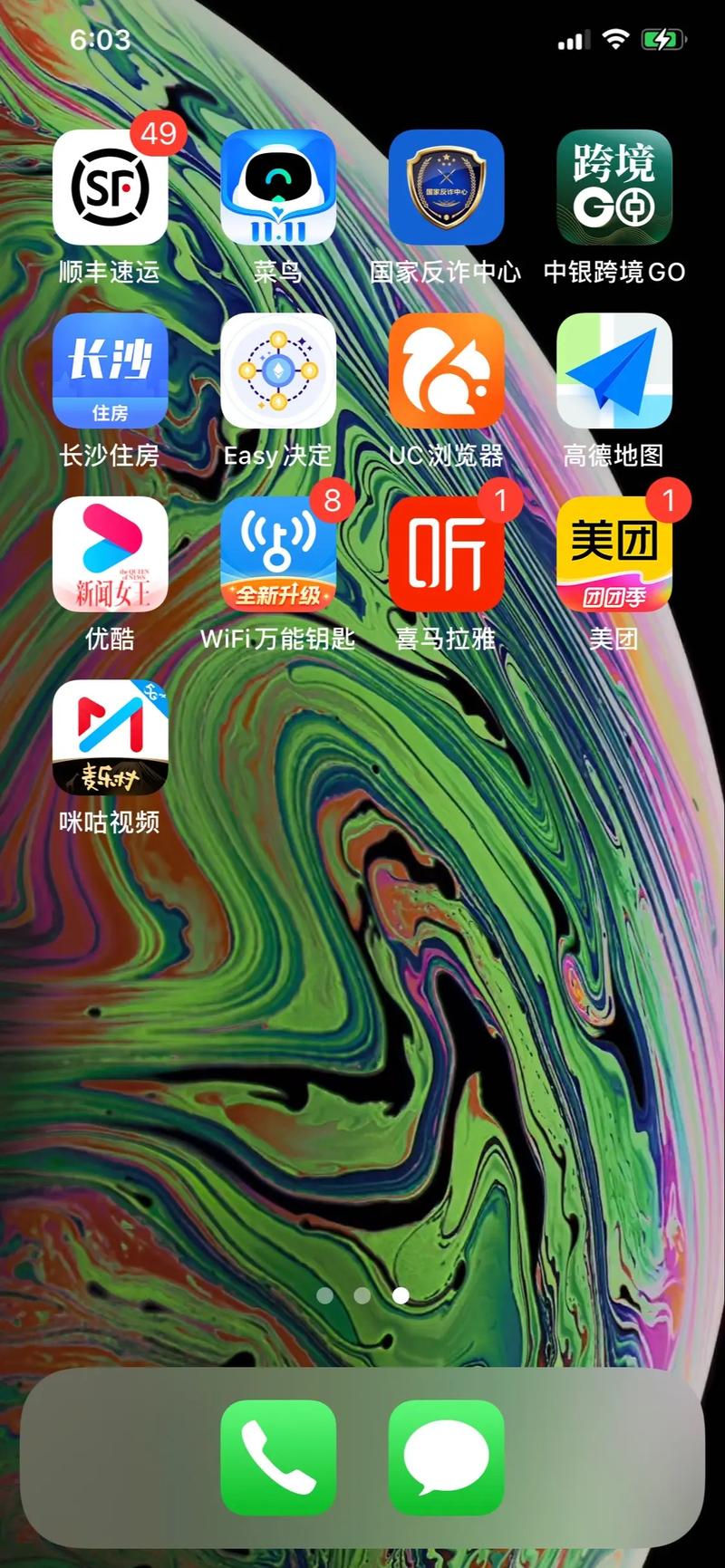Screen dimensions: 725x1568
Task: Open 咪咕视频 app
Action: point(110,737)
